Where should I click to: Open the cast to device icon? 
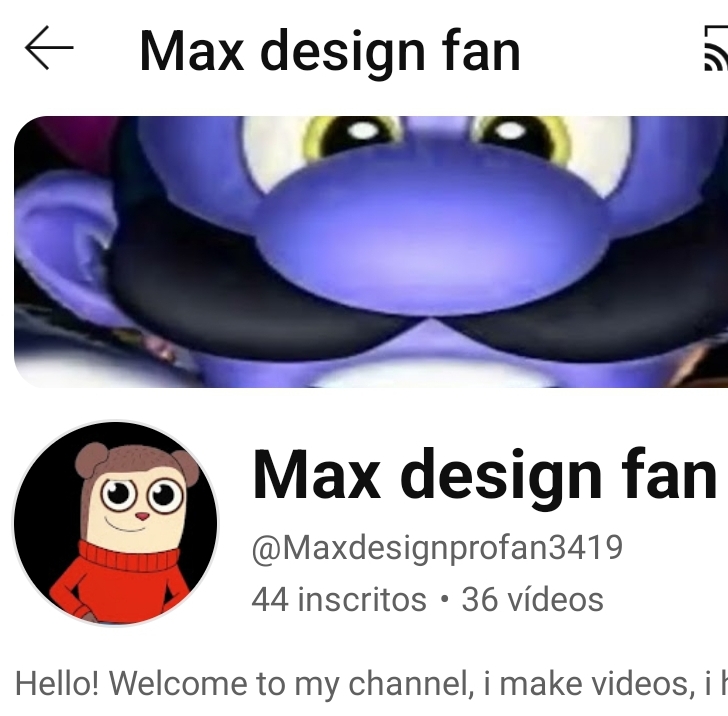(715, 50)
